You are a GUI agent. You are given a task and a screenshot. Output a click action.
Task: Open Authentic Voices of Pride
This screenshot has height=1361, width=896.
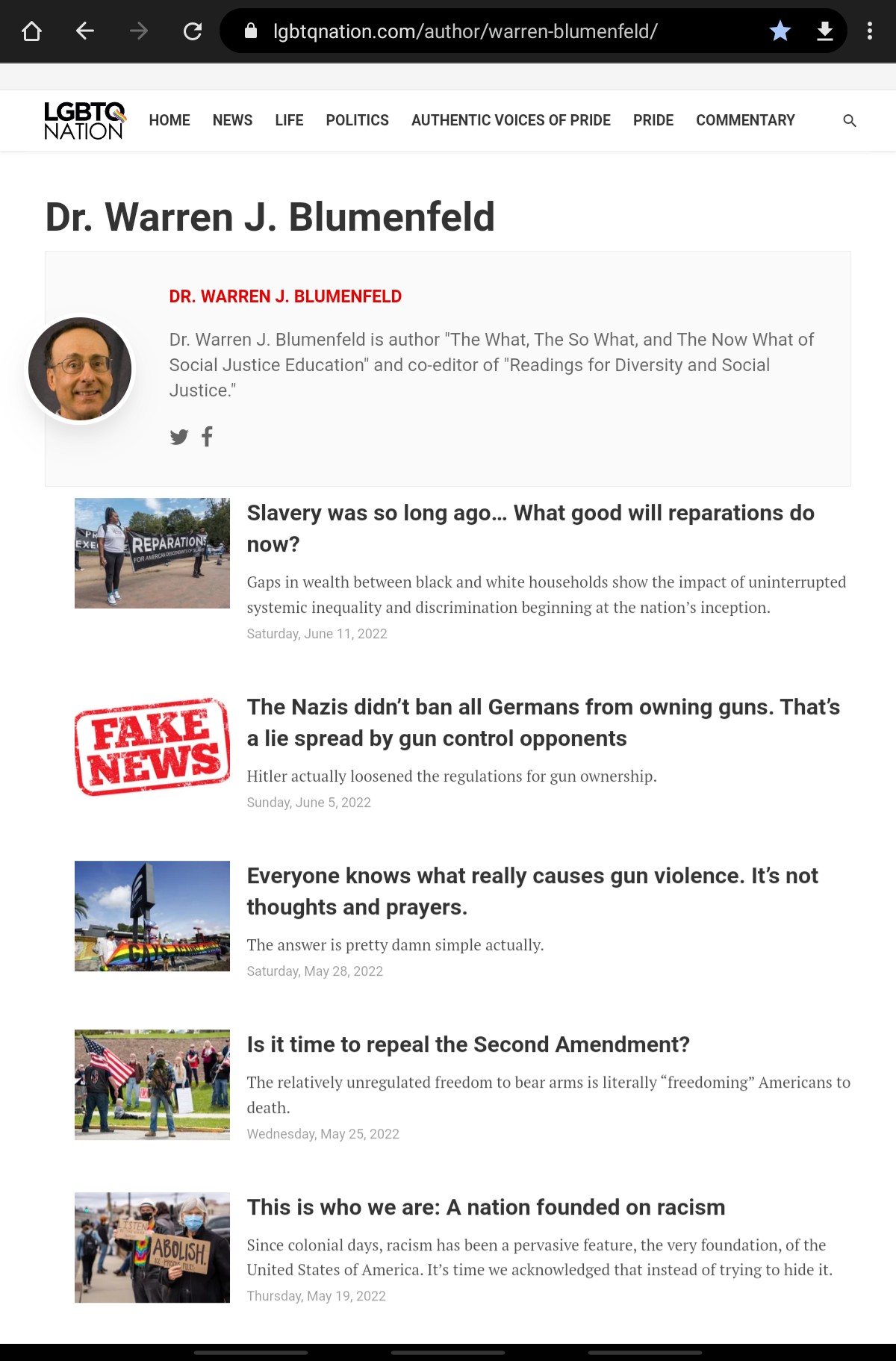pyautogui.click(x=511, y=120)
